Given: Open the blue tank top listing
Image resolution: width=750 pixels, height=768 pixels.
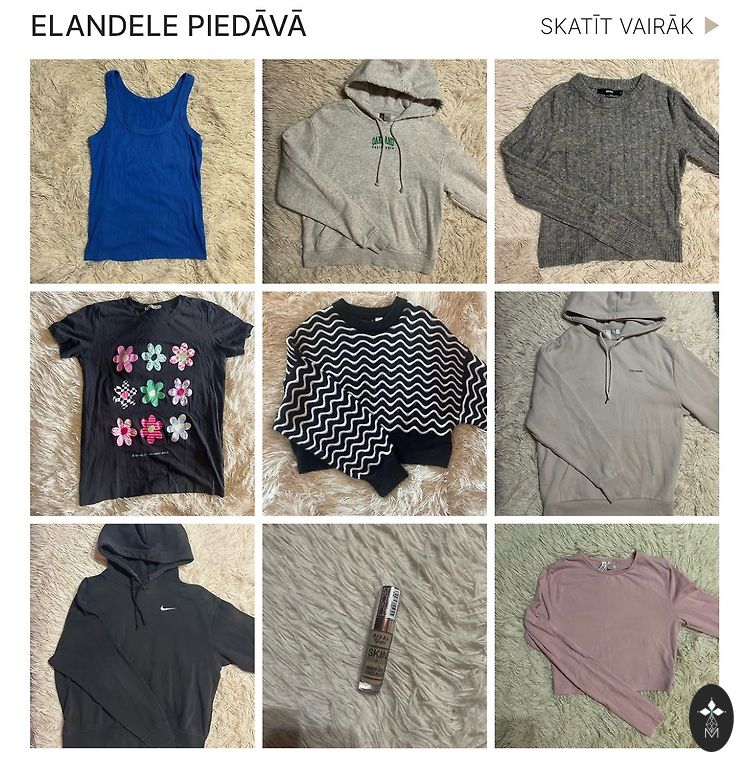Looking at the screenshot, I should click(x=142, y=171).
